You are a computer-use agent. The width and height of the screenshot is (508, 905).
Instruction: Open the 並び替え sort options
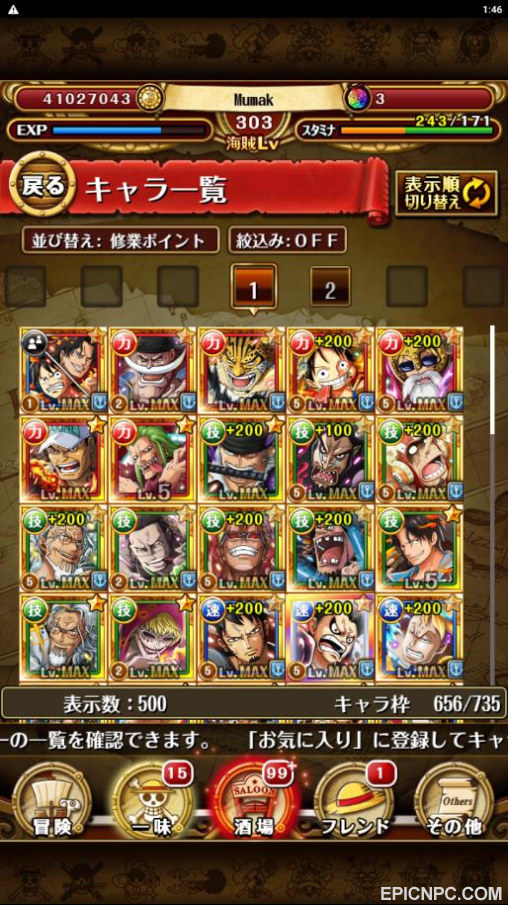[x=121, y=240]
